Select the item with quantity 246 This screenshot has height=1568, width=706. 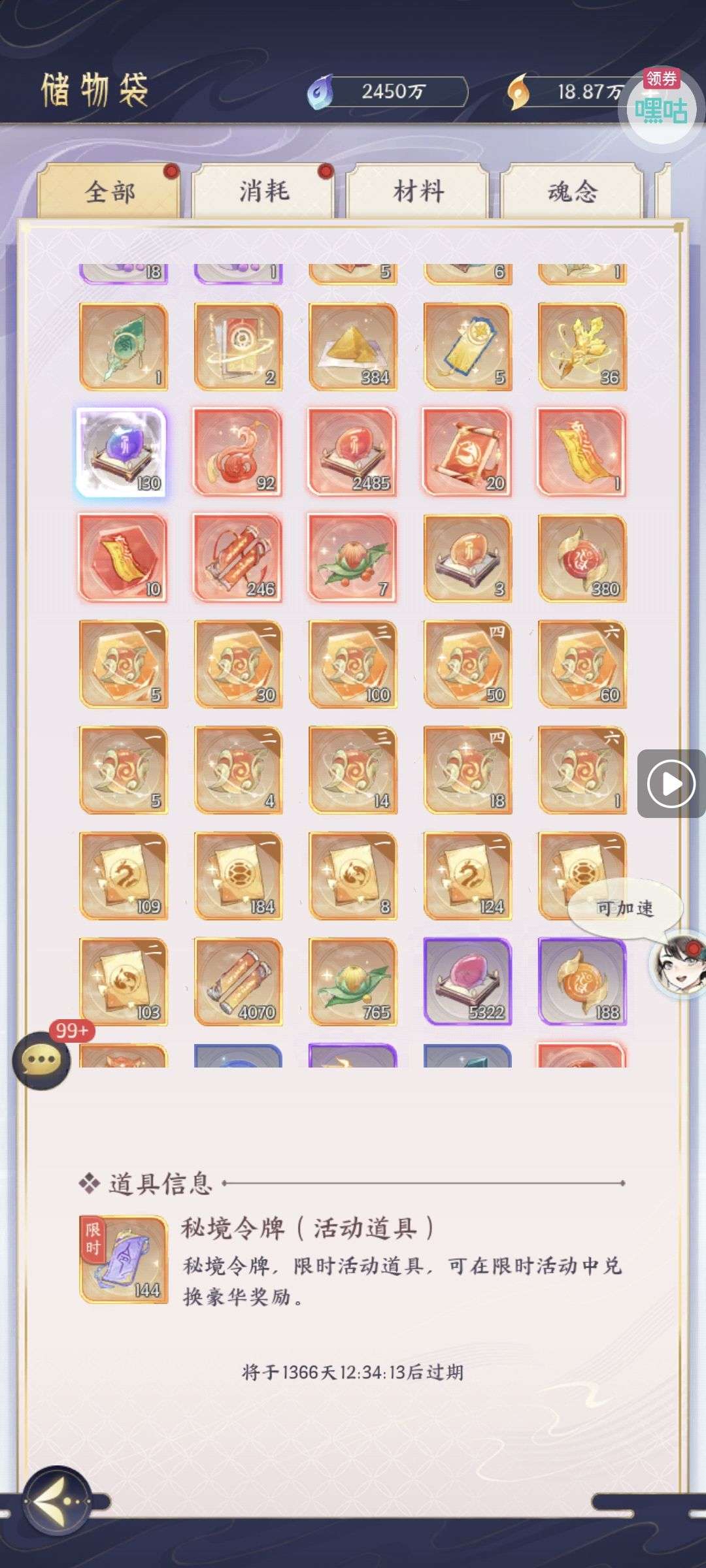click(x=239, y=558)
